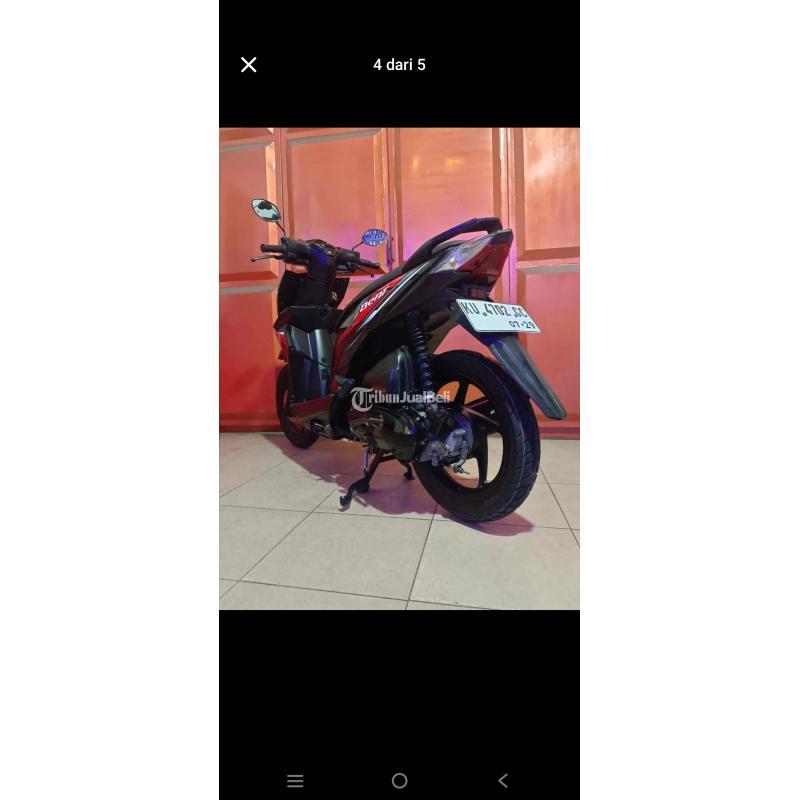
Task: Tap the motorcycle photo to toggle controls
Action: (x=399, y=368)
